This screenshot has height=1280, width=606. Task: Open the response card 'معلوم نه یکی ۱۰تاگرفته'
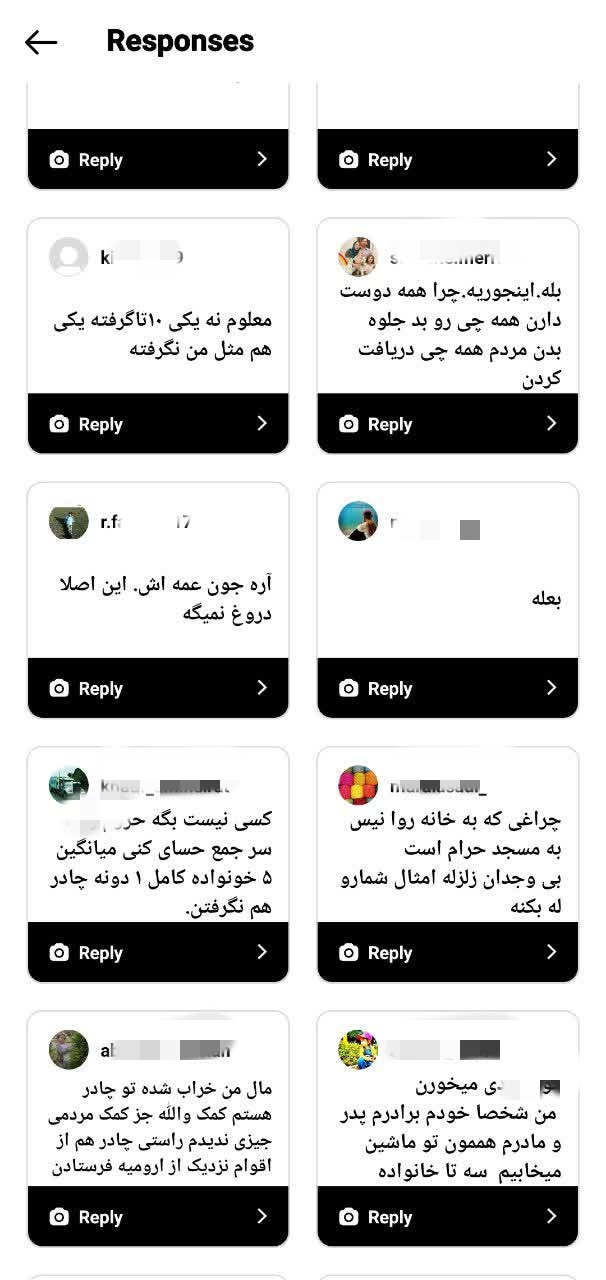(160, 335)
